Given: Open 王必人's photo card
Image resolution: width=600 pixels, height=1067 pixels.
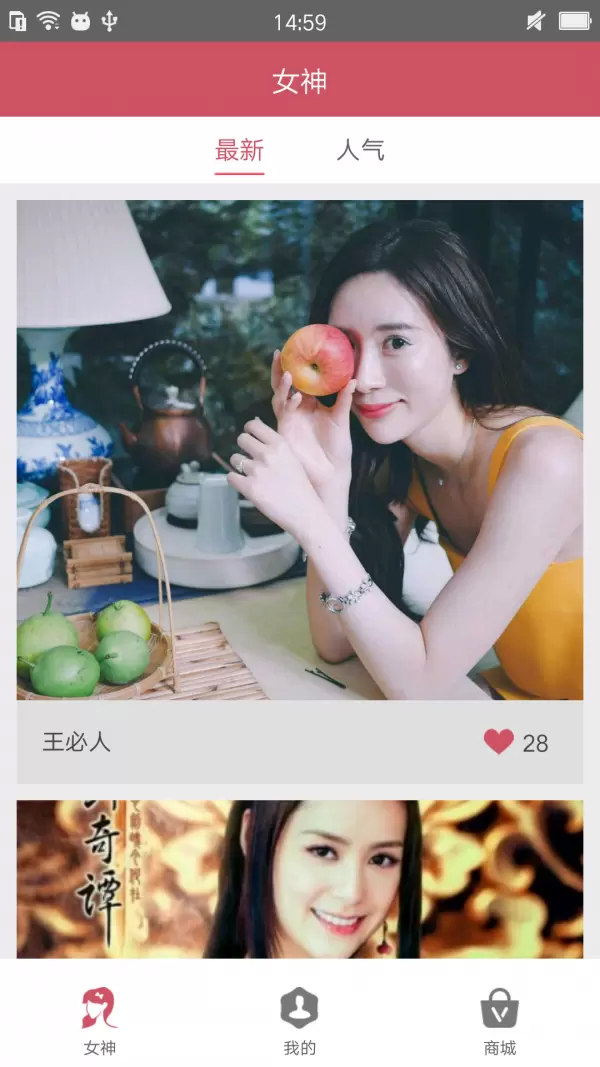Looking at the screenshot, I should (300, 450).
